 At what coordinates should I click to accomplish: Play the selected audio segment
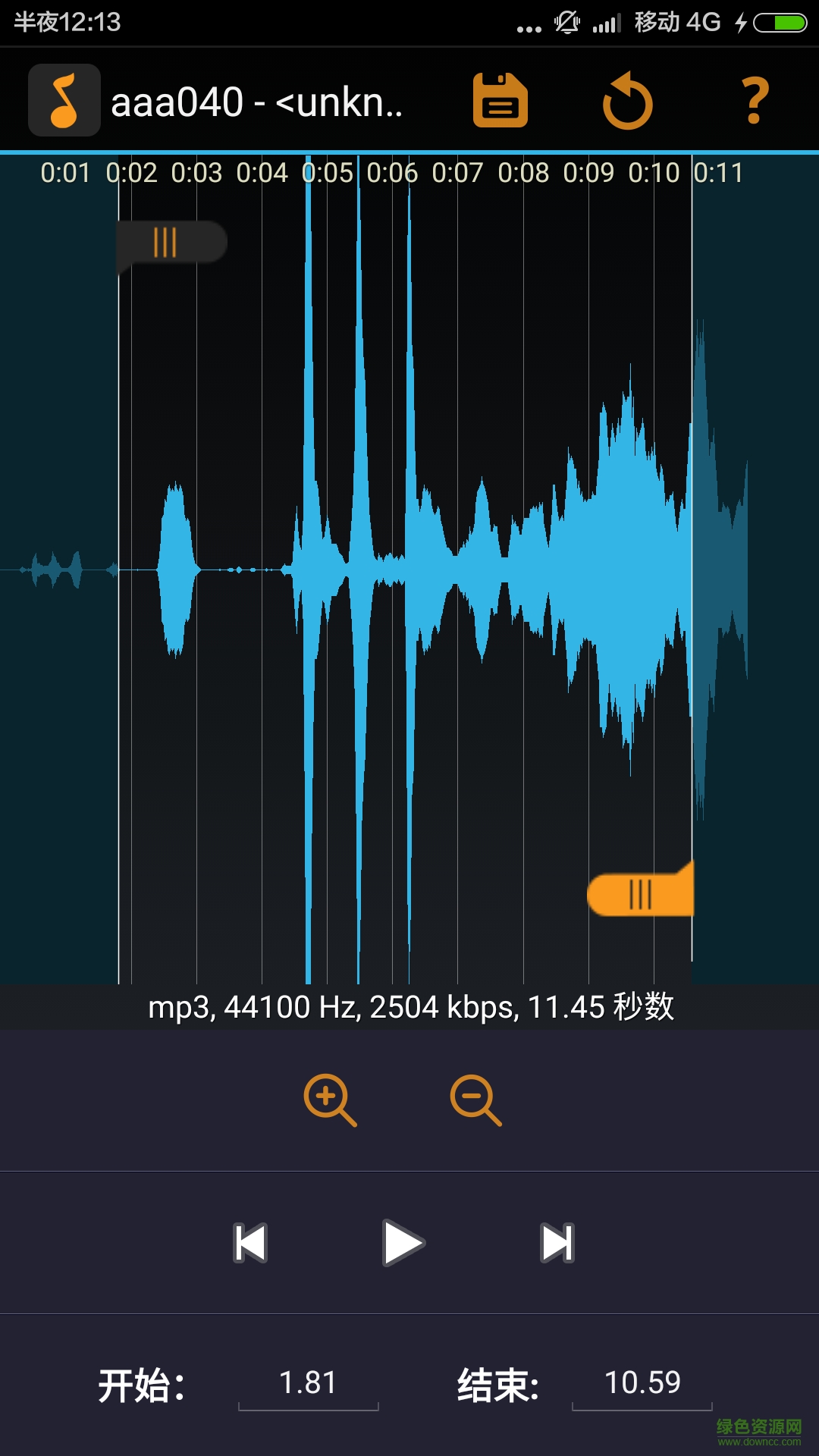pos(403,1242)
